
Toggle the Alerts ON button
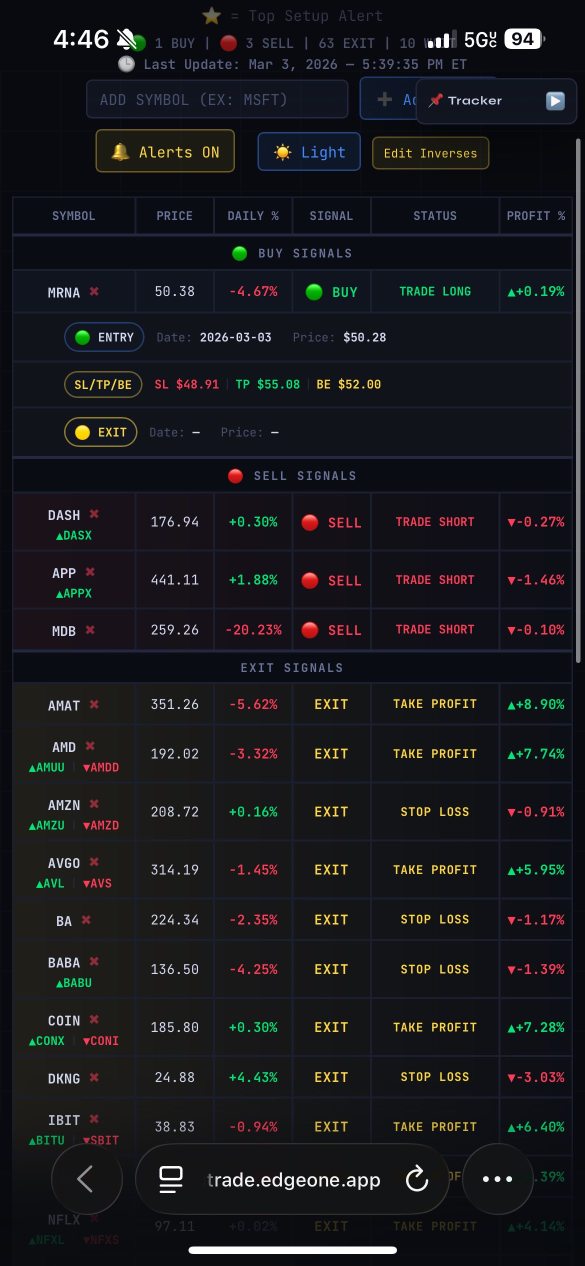point(165,152)
